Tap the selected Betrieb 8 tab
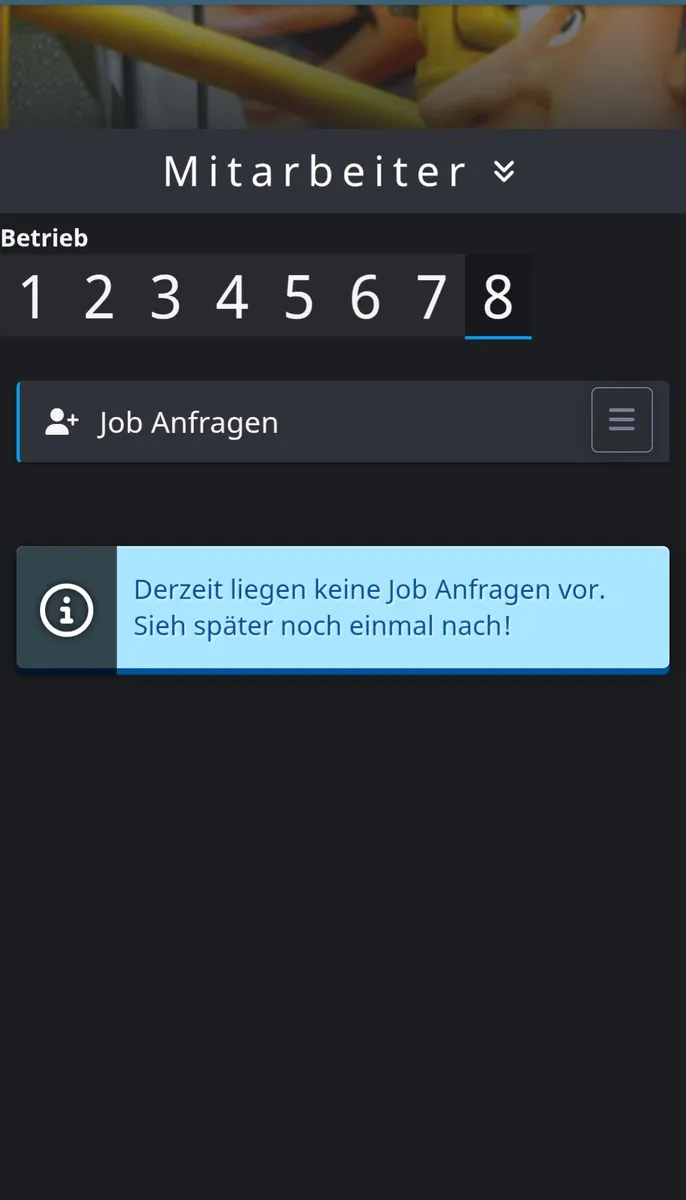The image size is (686, 1200). click(498, 297)
